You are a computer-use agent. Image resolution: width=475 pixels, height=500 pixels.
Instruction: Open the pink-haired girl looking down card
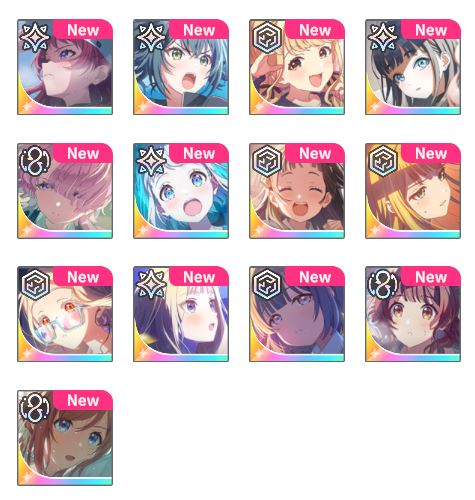coord(65,191)
